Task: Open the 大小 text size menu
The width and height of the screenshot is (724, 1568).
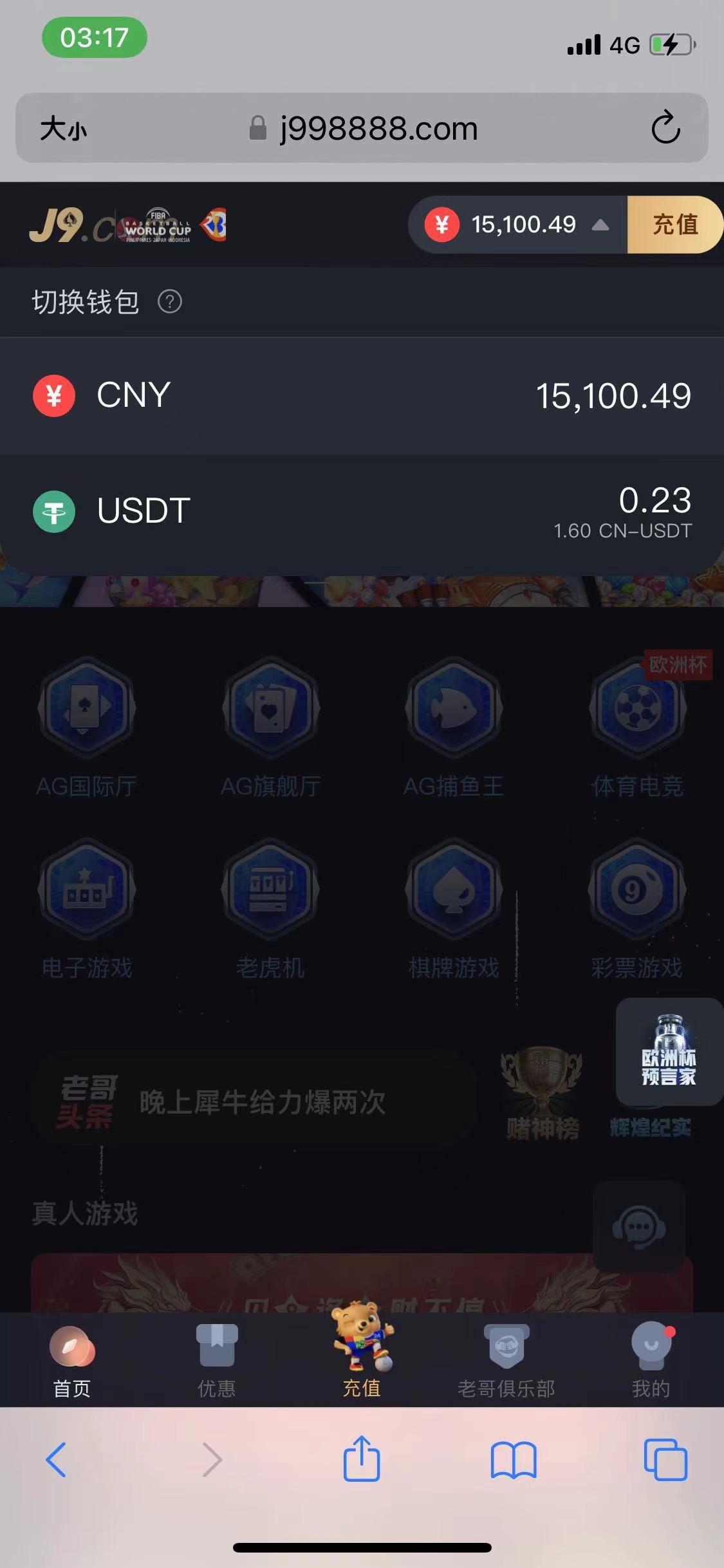Action: (x=63, y=129)
